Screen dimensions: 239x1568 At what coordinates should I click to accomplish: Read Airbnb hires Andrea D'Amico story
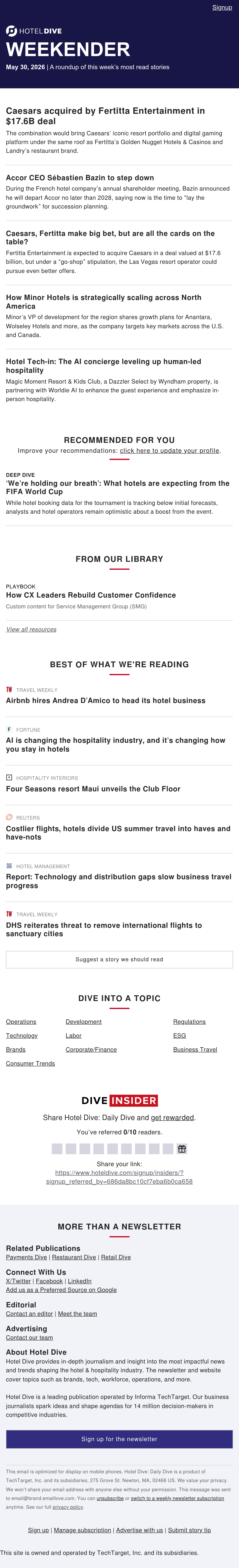click(x=106, y=701)
